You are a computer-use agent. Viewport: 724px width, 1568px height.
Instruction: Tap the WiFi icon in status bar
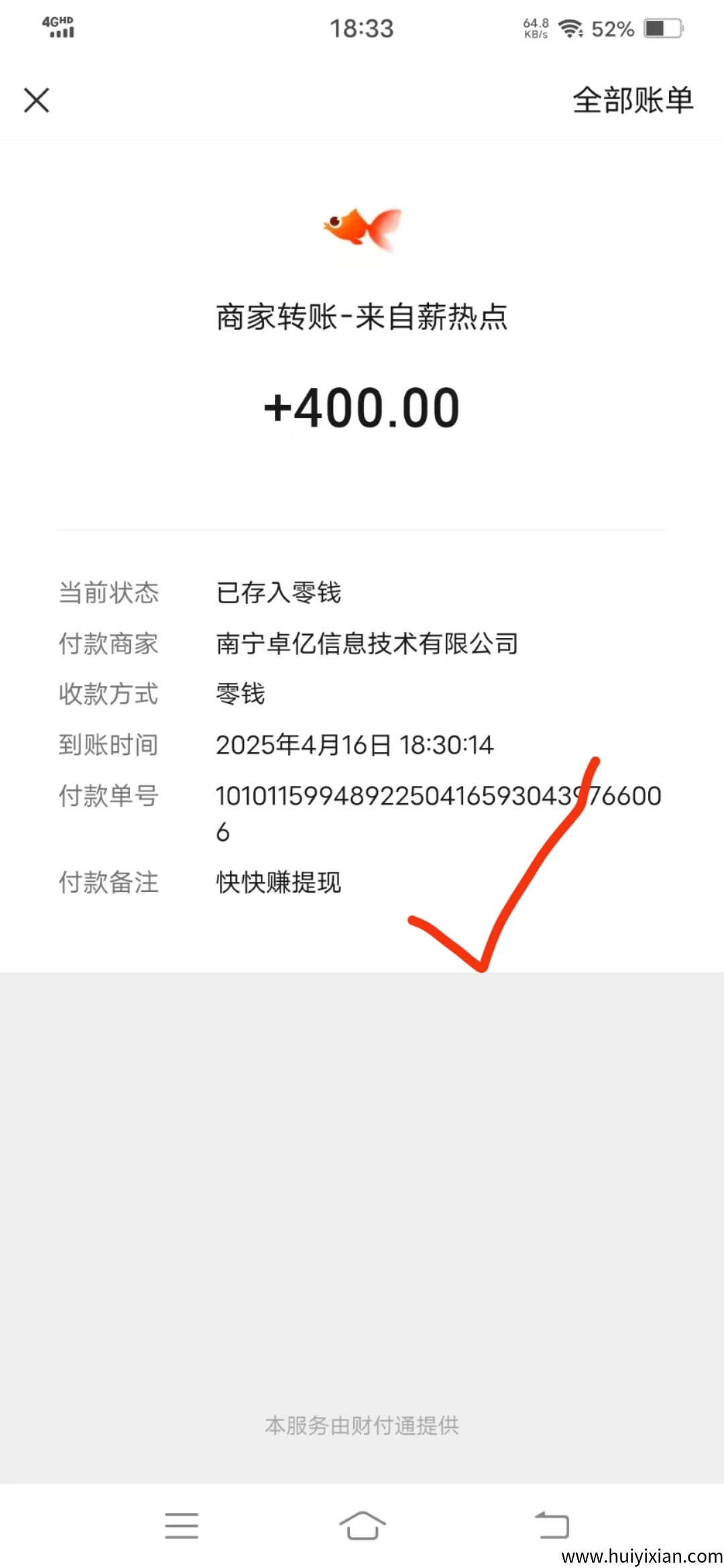[566, 28]
